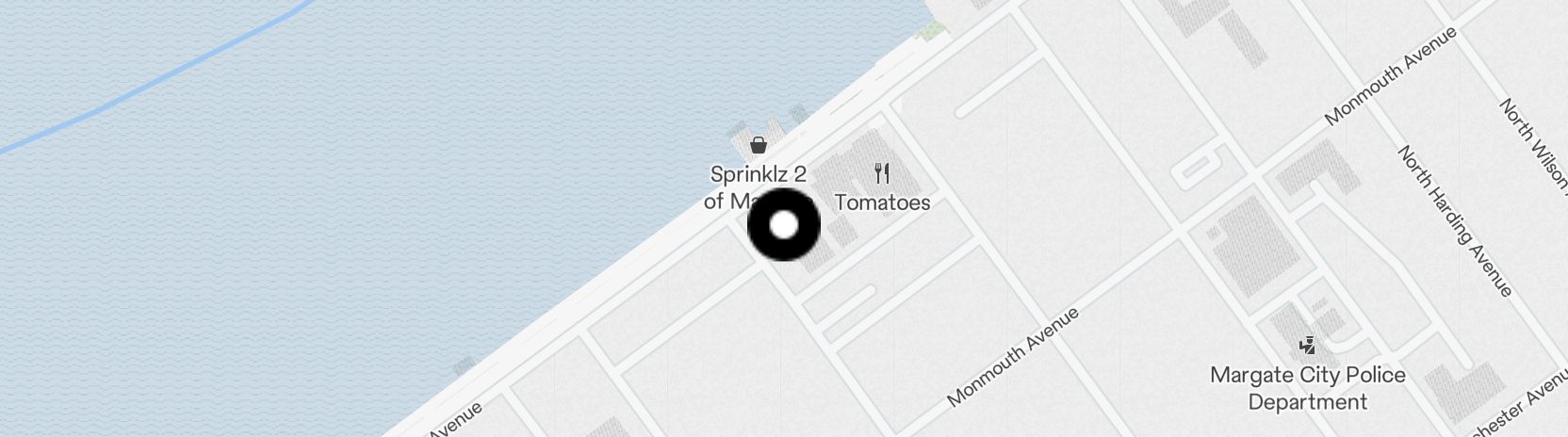Select the Margate City Police Department marker

[1307, 346]
